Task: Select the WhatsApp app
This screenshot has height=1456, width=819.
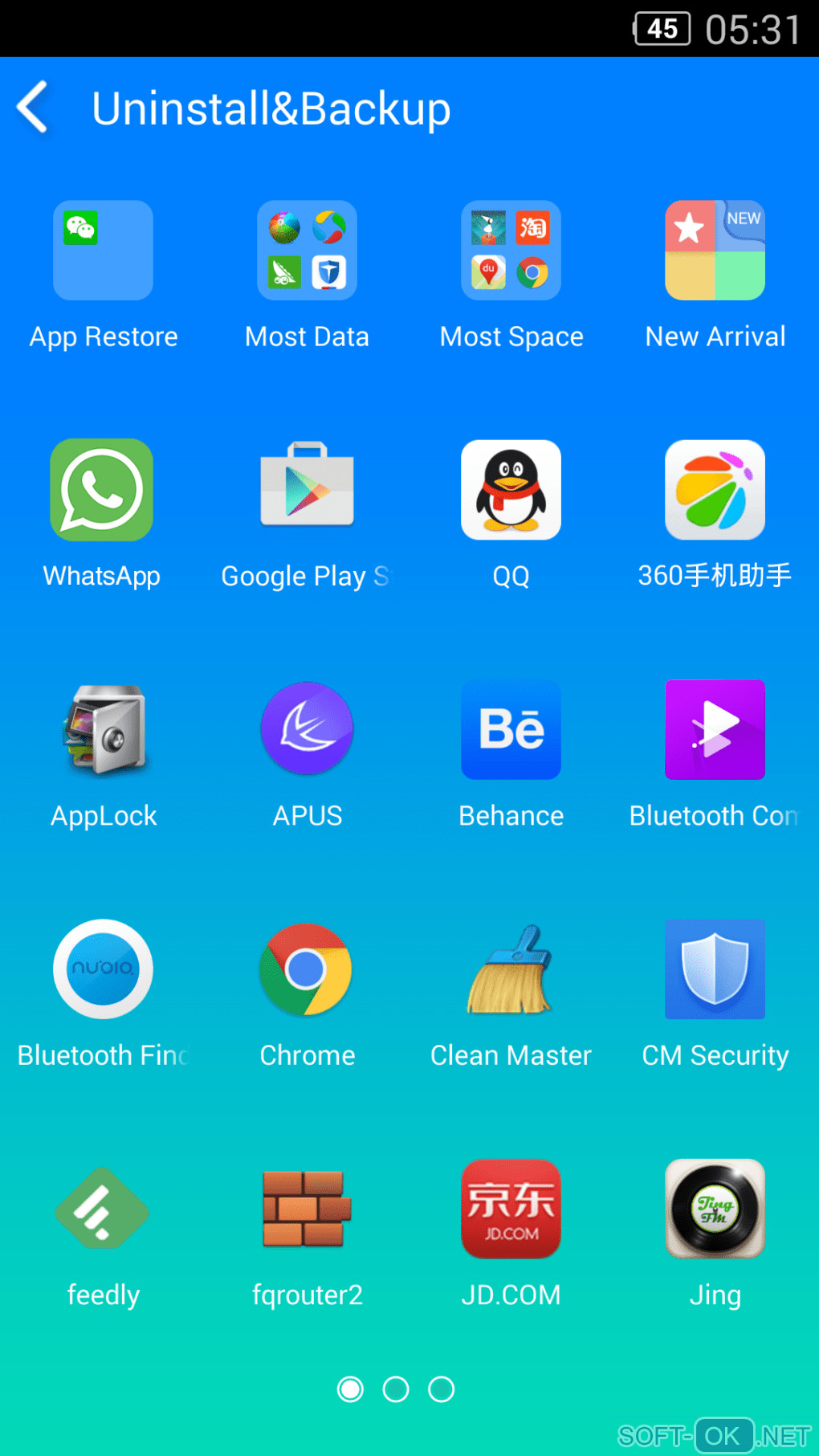Action: tap(102, 490)
